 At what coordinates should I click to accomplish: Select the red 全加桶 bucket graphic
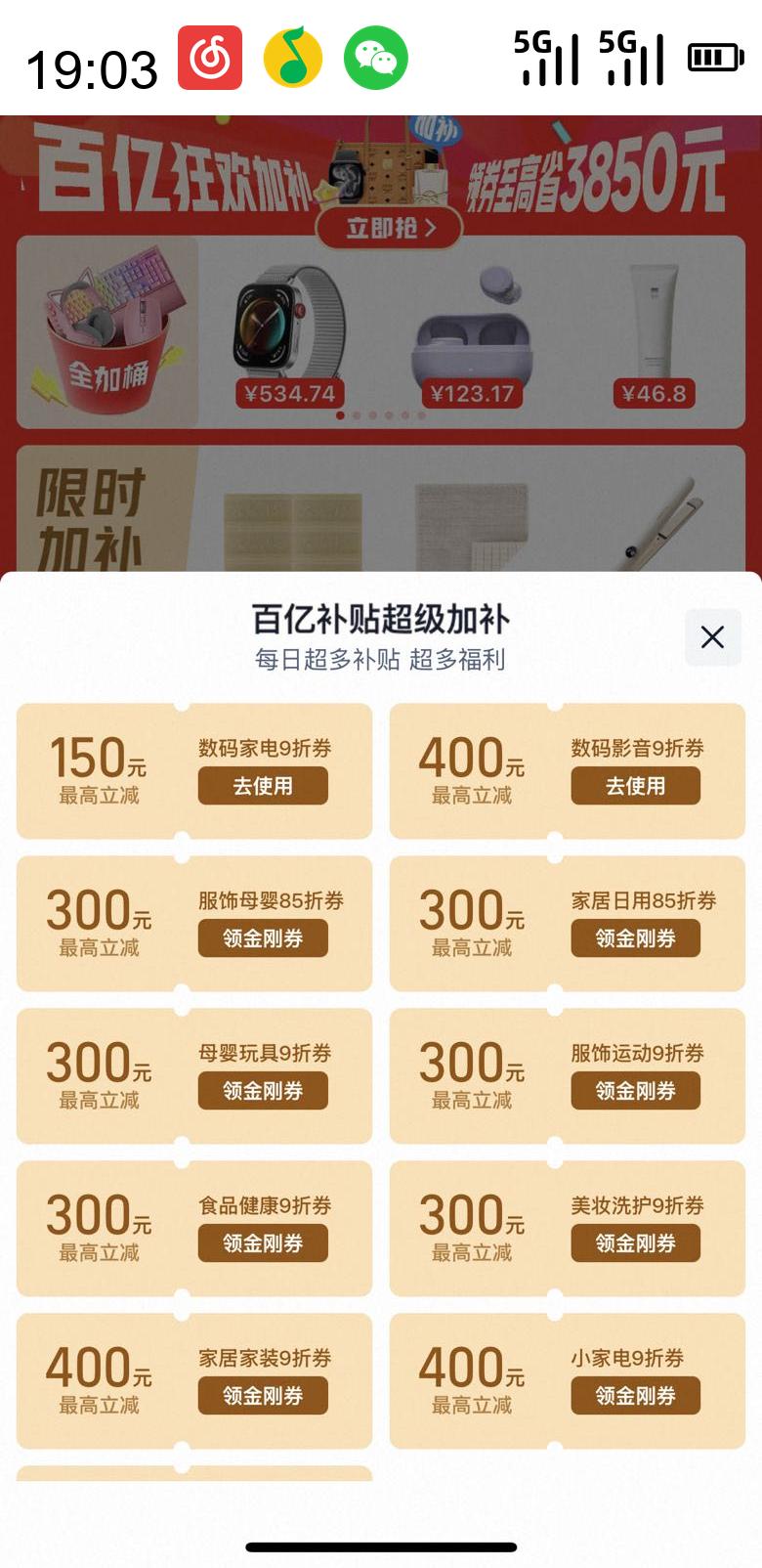click(107, 332)
